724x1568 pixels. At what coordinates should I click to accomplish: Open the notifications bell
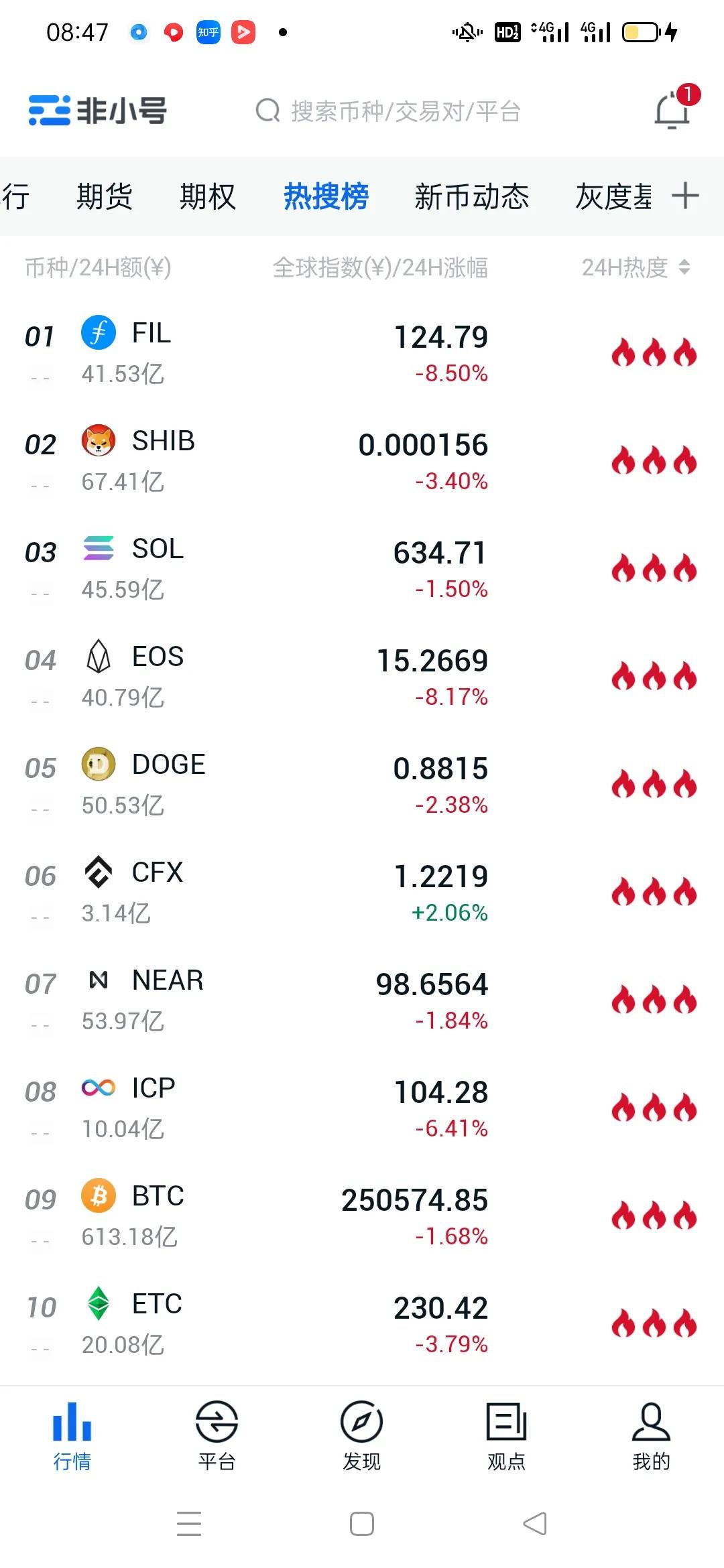672,111
